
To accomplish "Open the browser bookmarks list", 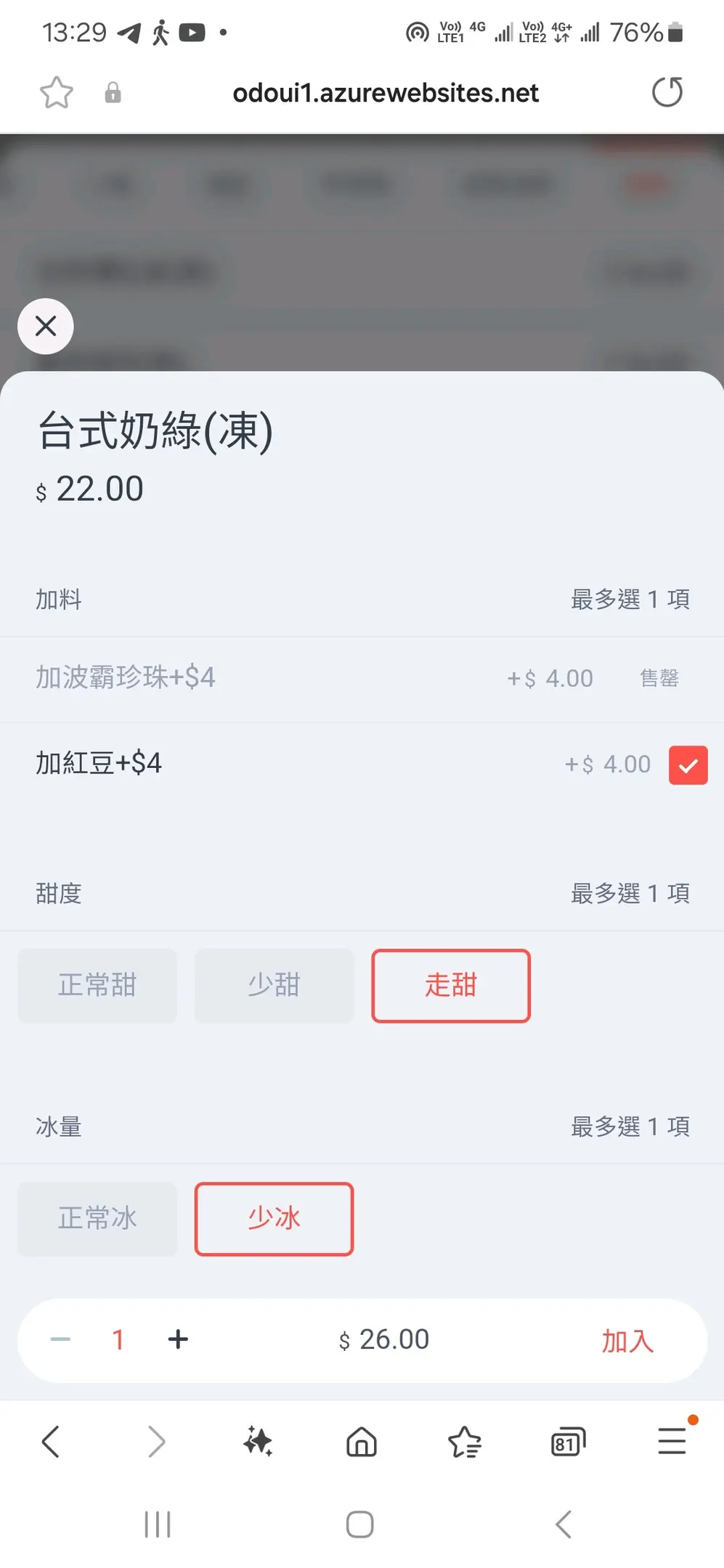I will [x=465, y=1442].
